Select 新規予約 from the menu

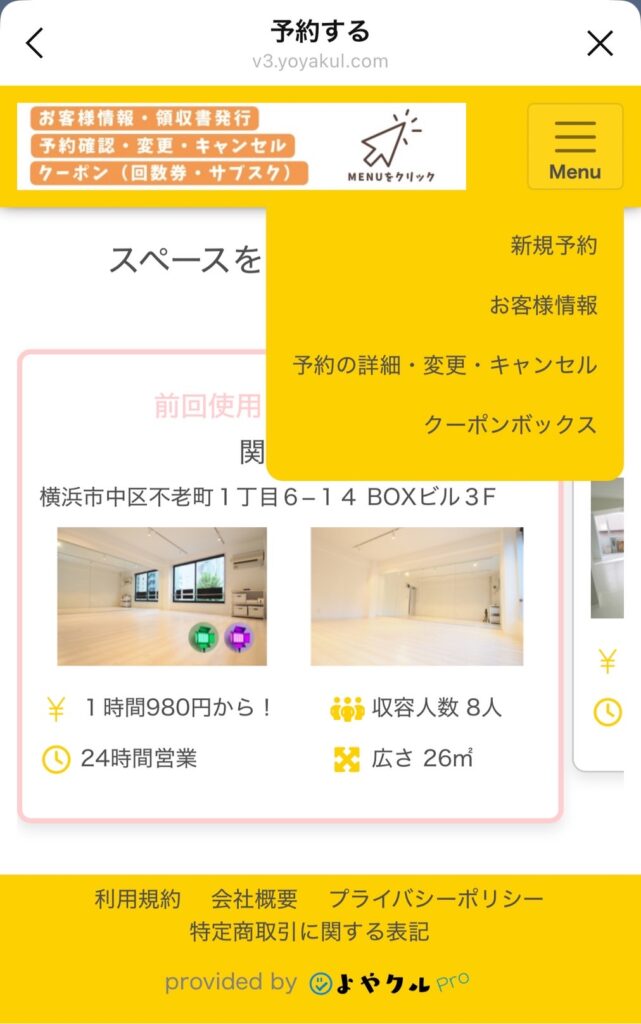coord(553,246)
